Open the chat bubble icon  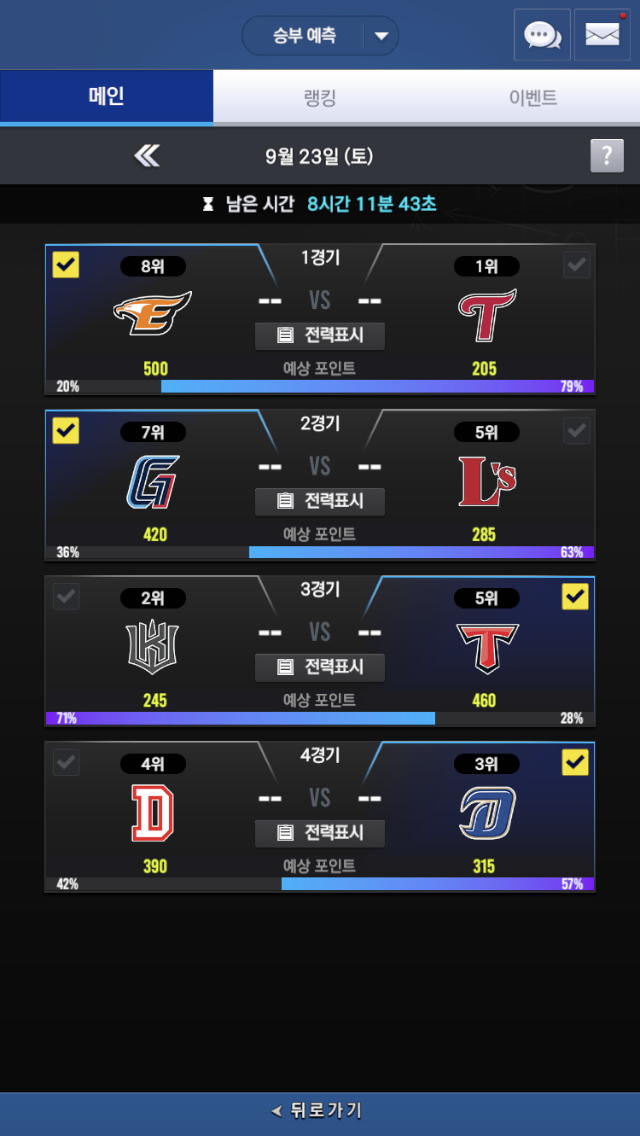542,36
